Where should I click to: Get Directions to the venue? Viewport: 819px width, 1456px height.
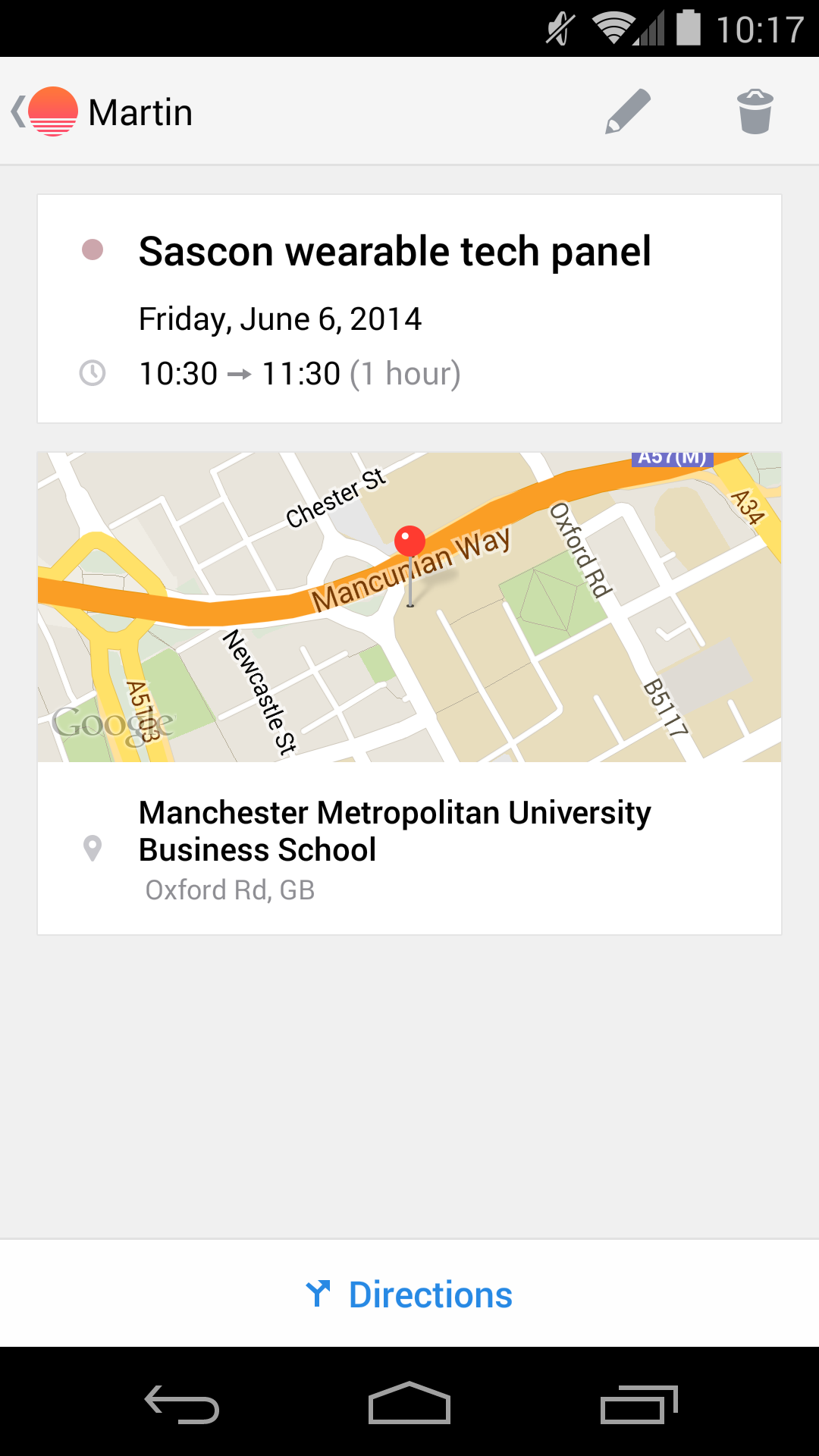point(409,1294)
